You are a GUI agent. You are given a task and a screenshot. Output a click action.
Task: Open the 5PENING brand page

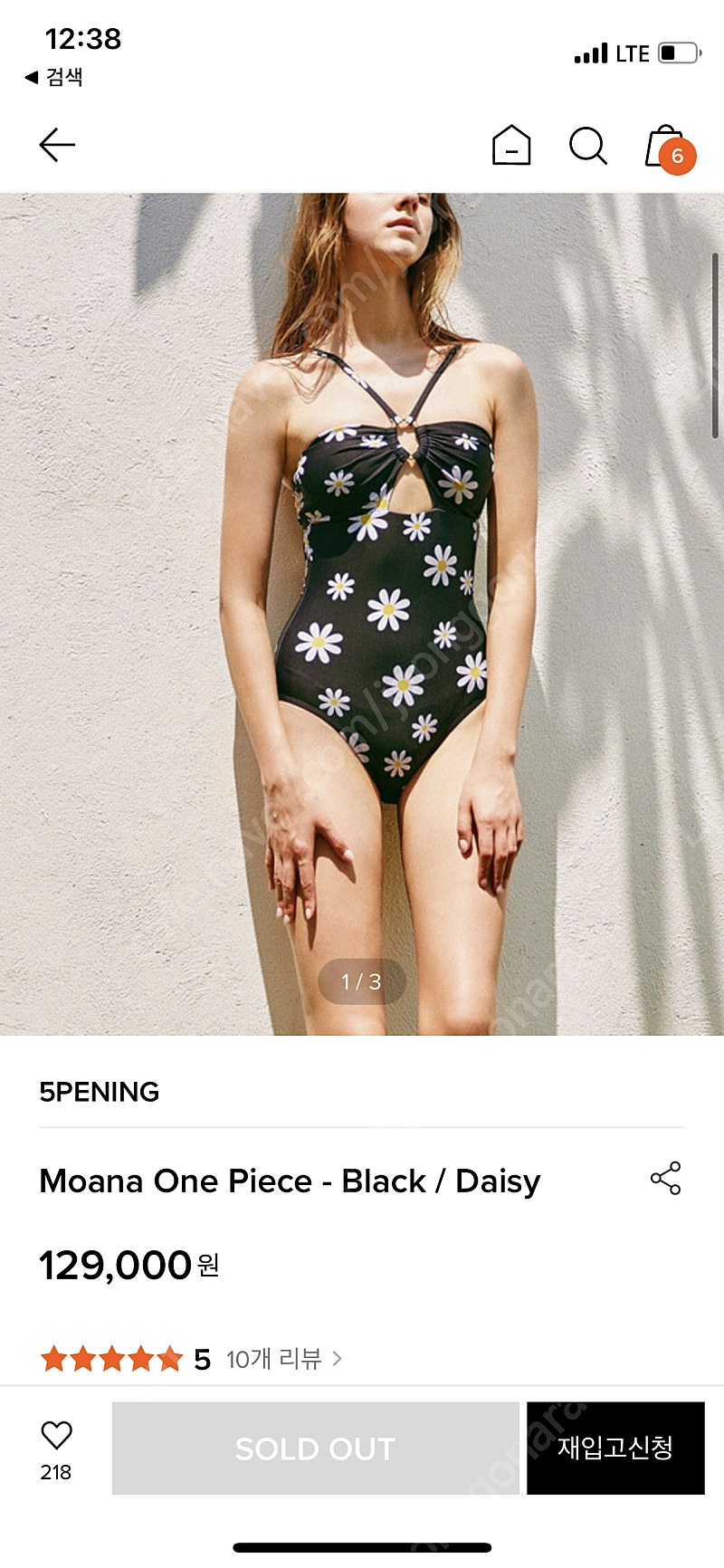click(100, 1092)
